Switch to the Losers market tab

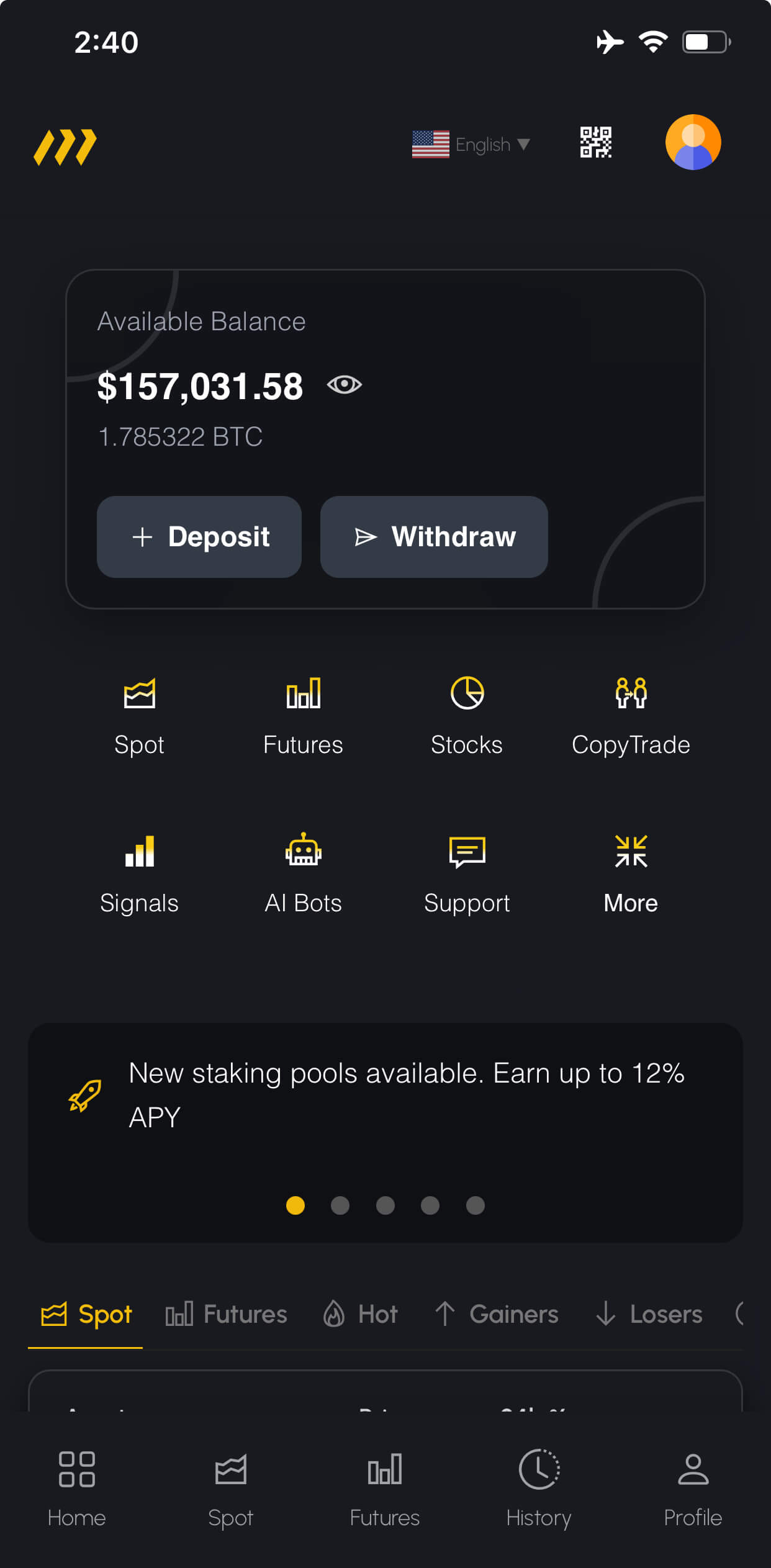(649, 1314)
